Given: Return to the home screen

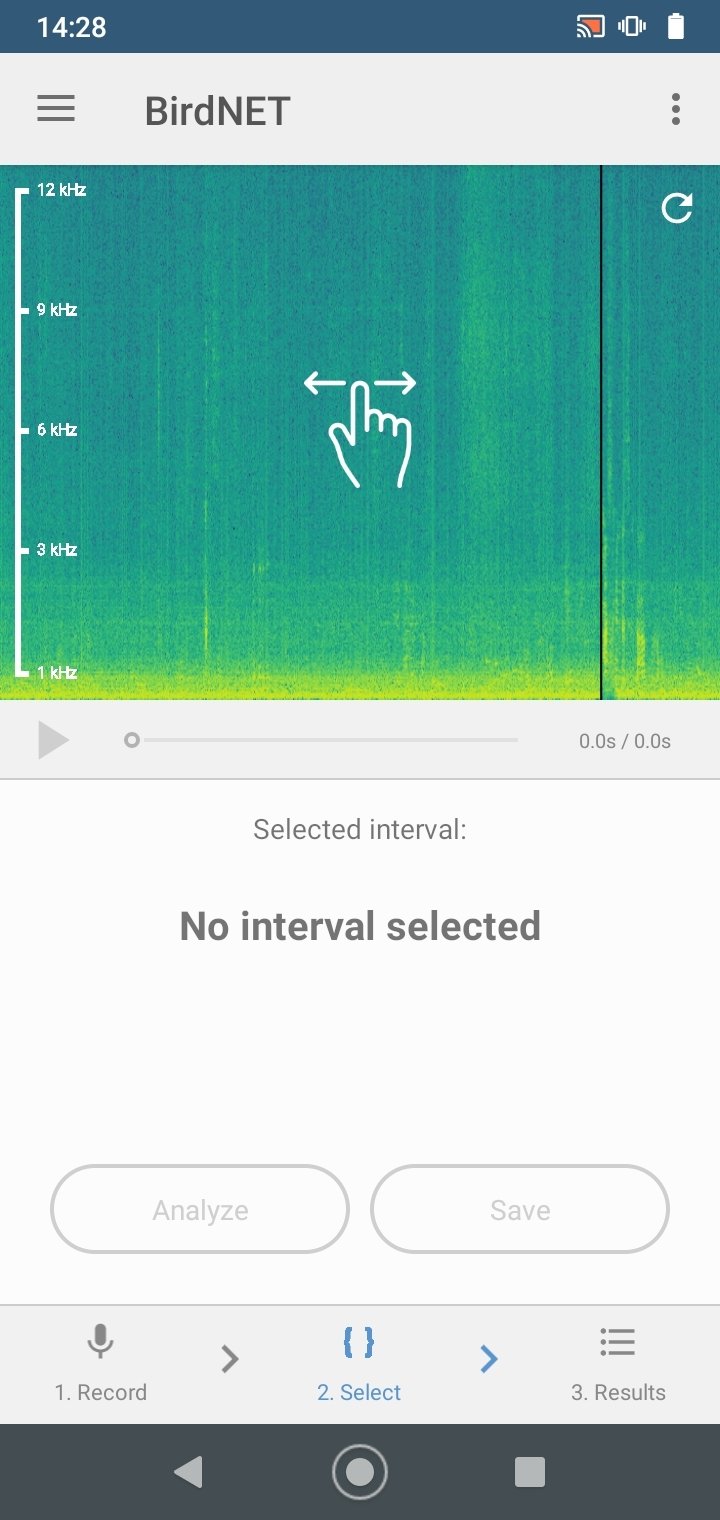Looking at the screenshot, I should [x=359, y=1472].
